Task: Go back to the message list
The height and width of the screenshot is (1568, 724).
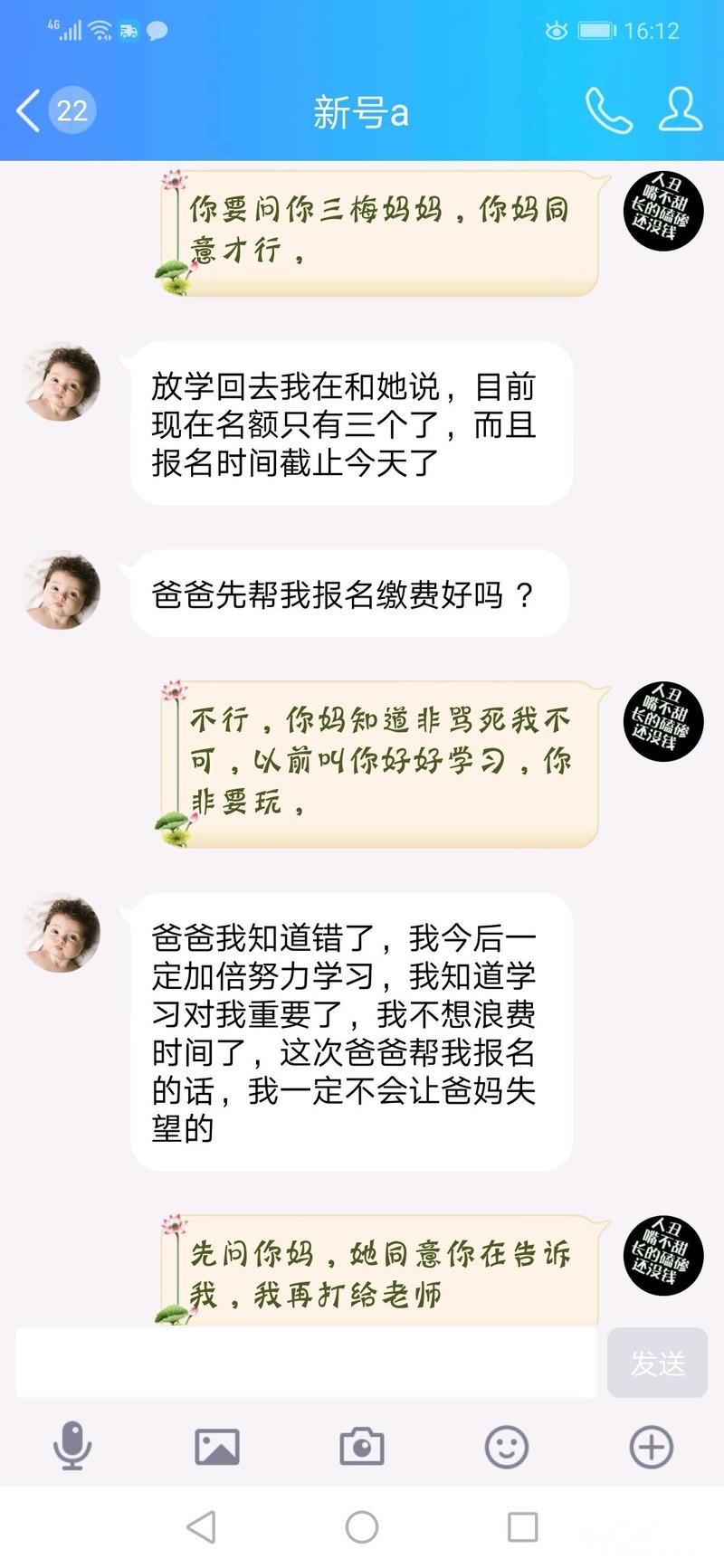Action: coord(31,111)
